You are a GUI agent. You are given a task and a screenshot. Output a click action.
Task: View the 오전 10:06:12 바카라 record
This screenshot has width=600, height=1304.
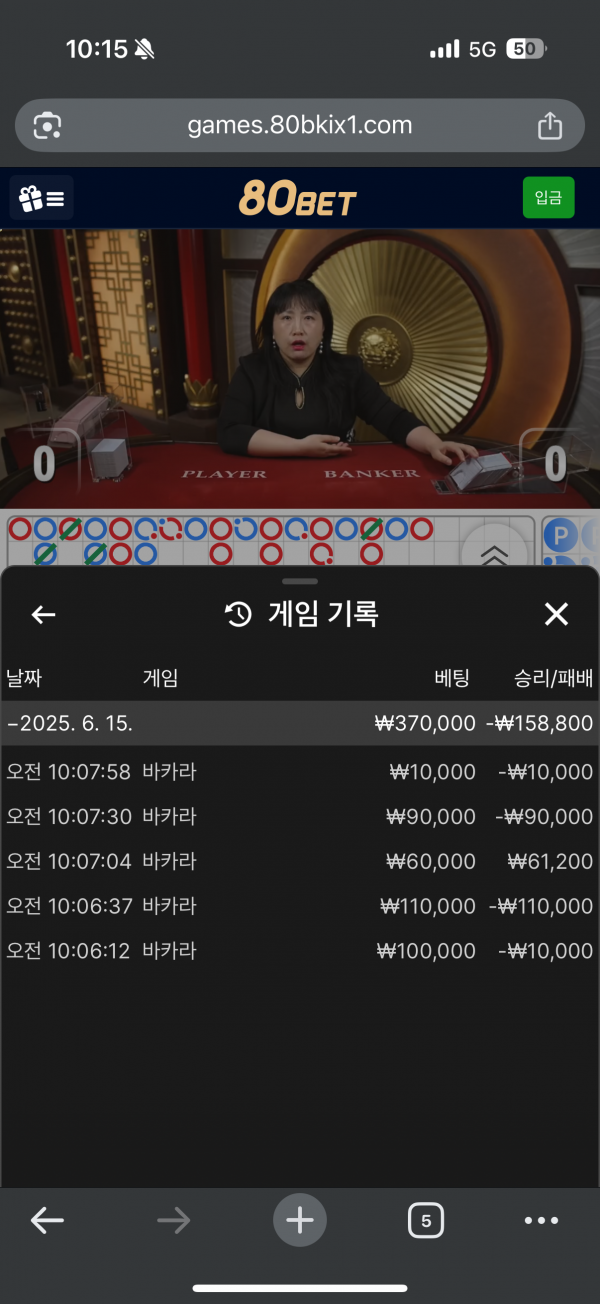click(x=300, y=951)
